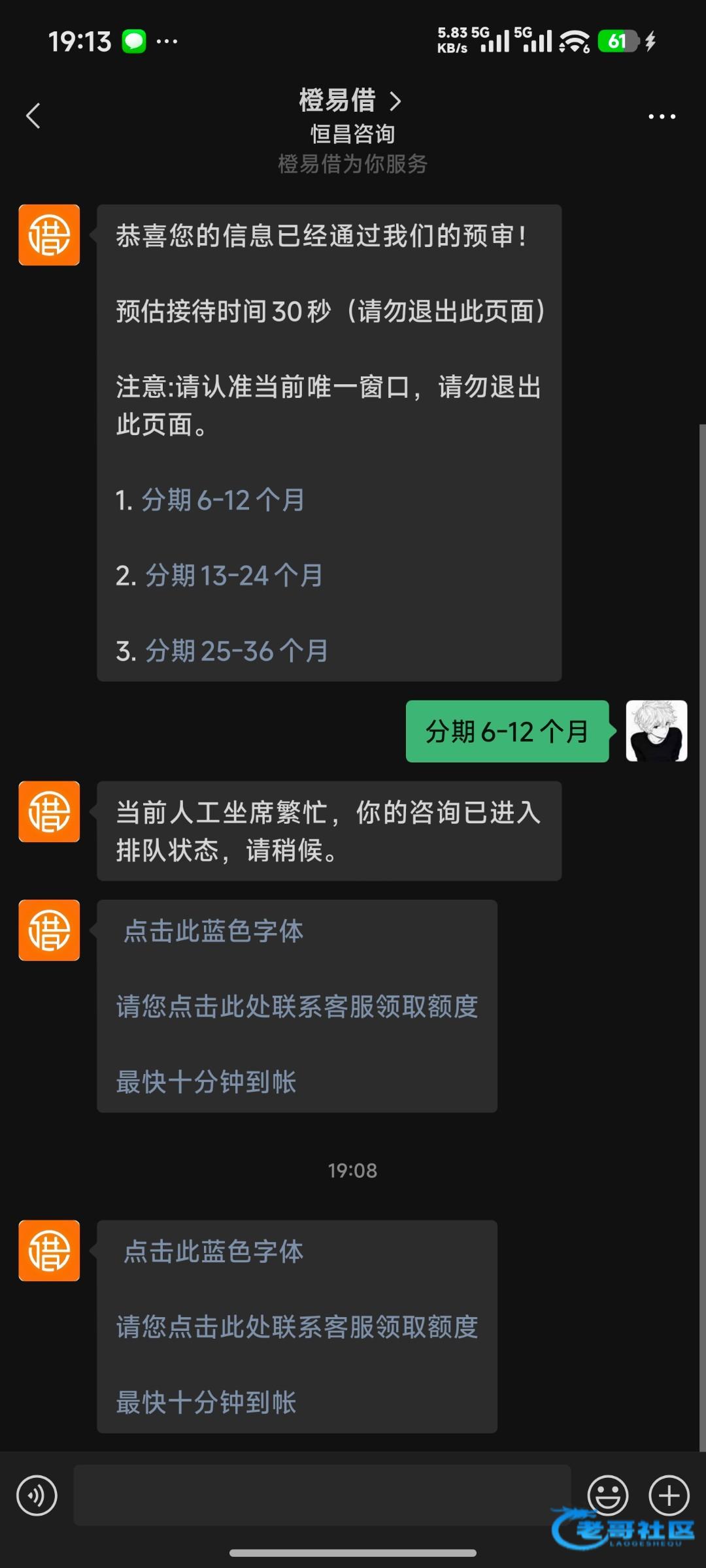Go back from the chat

coord(33,116)
